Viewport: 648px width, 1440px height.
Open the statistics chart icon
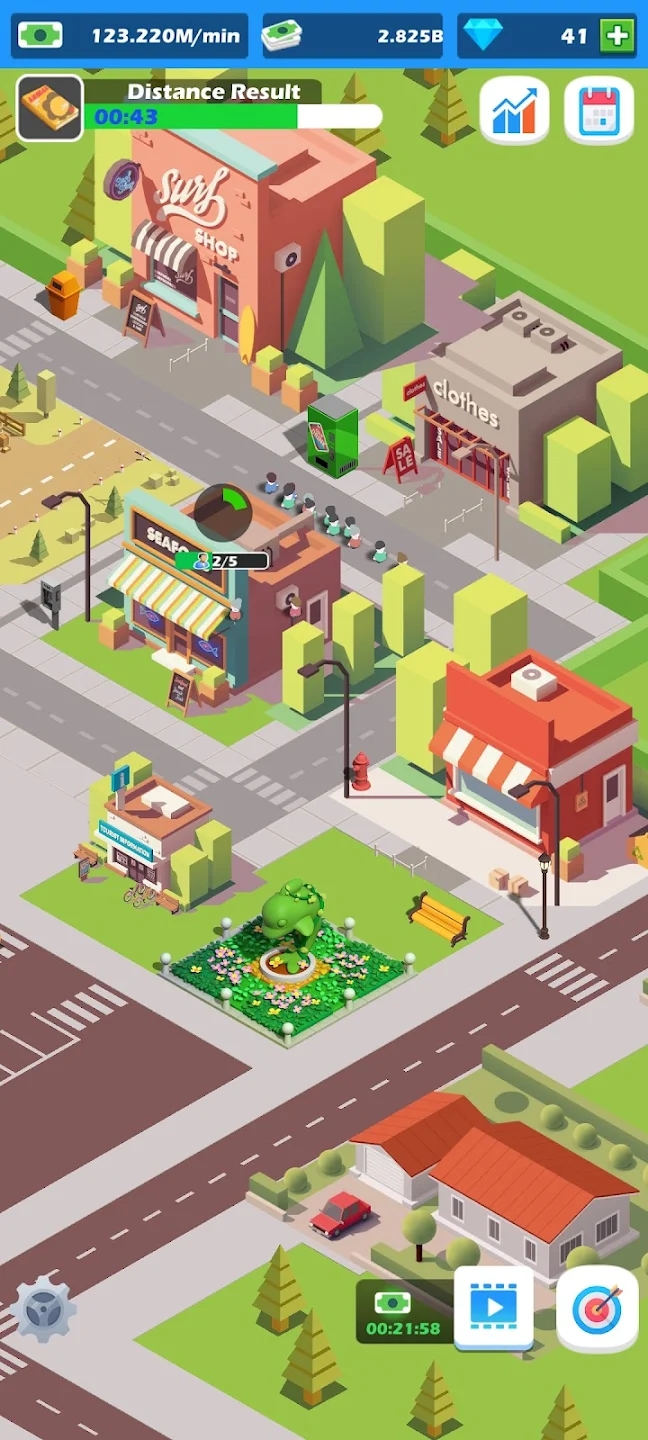tap(514, 110)
